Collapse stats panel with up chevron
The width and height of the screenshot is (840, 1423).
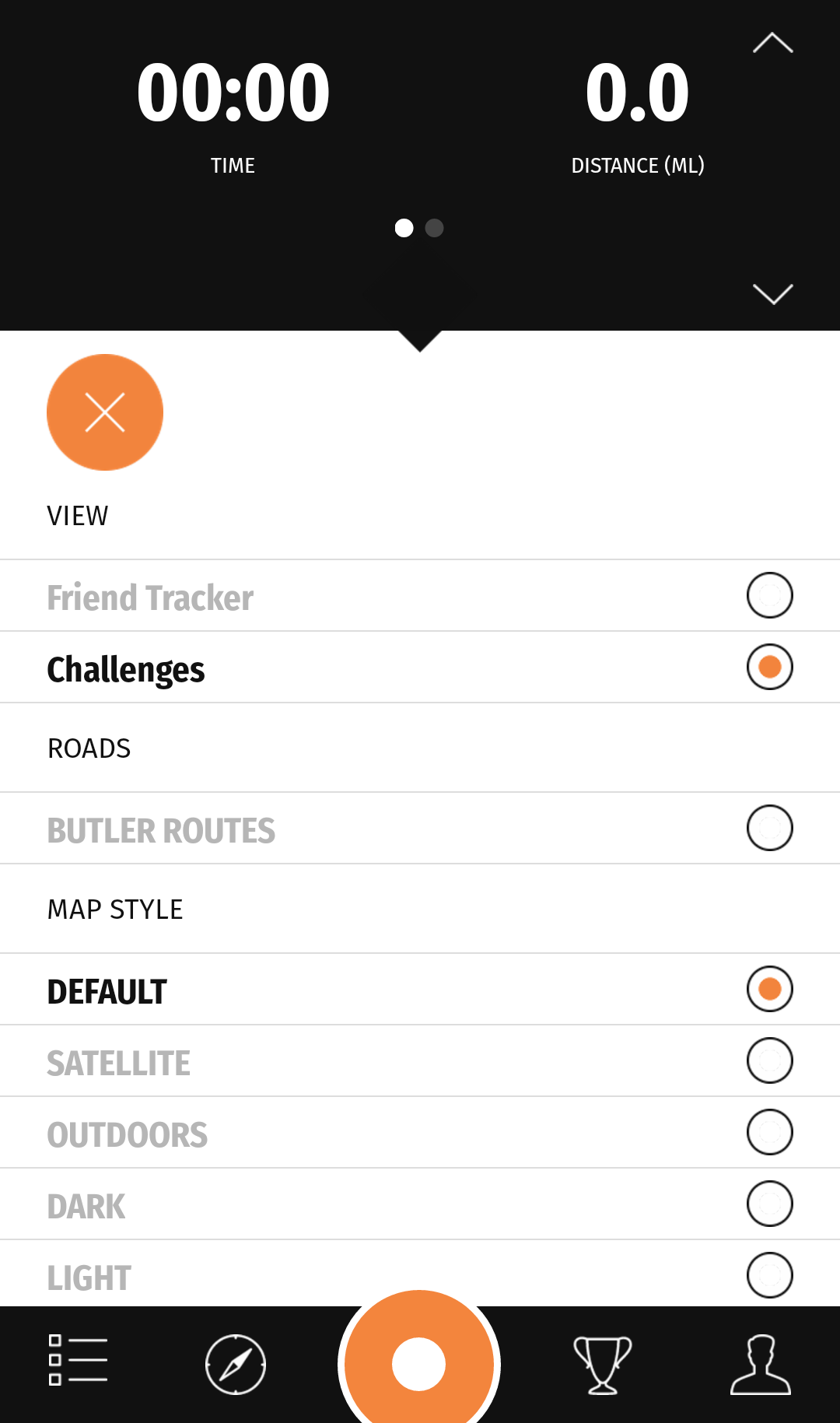click(772, 44)
